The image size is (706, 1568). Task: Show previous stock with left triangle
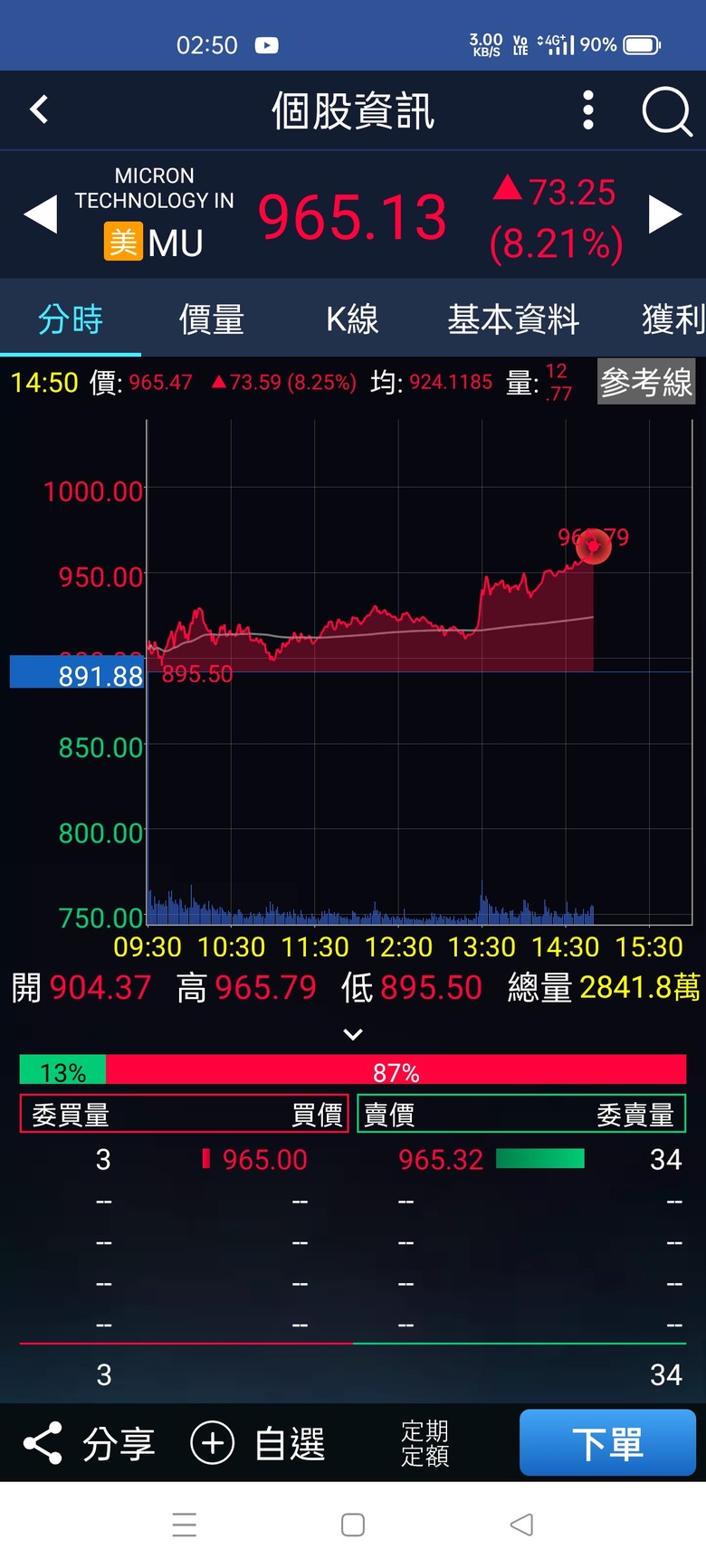41,215
